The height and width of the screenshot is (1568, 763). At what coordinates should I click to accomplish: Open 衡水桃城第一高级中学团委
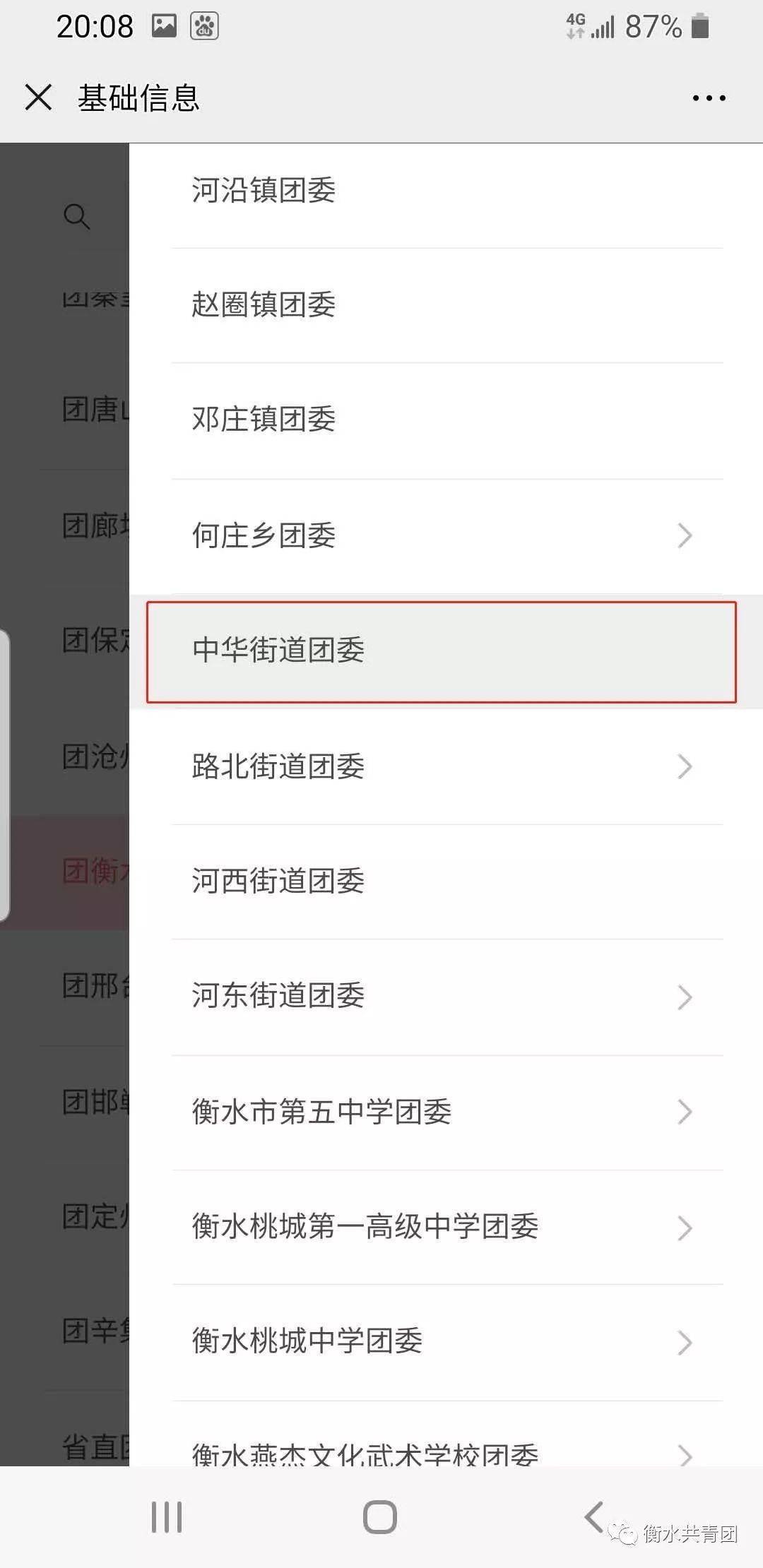tap(446, 1228)
